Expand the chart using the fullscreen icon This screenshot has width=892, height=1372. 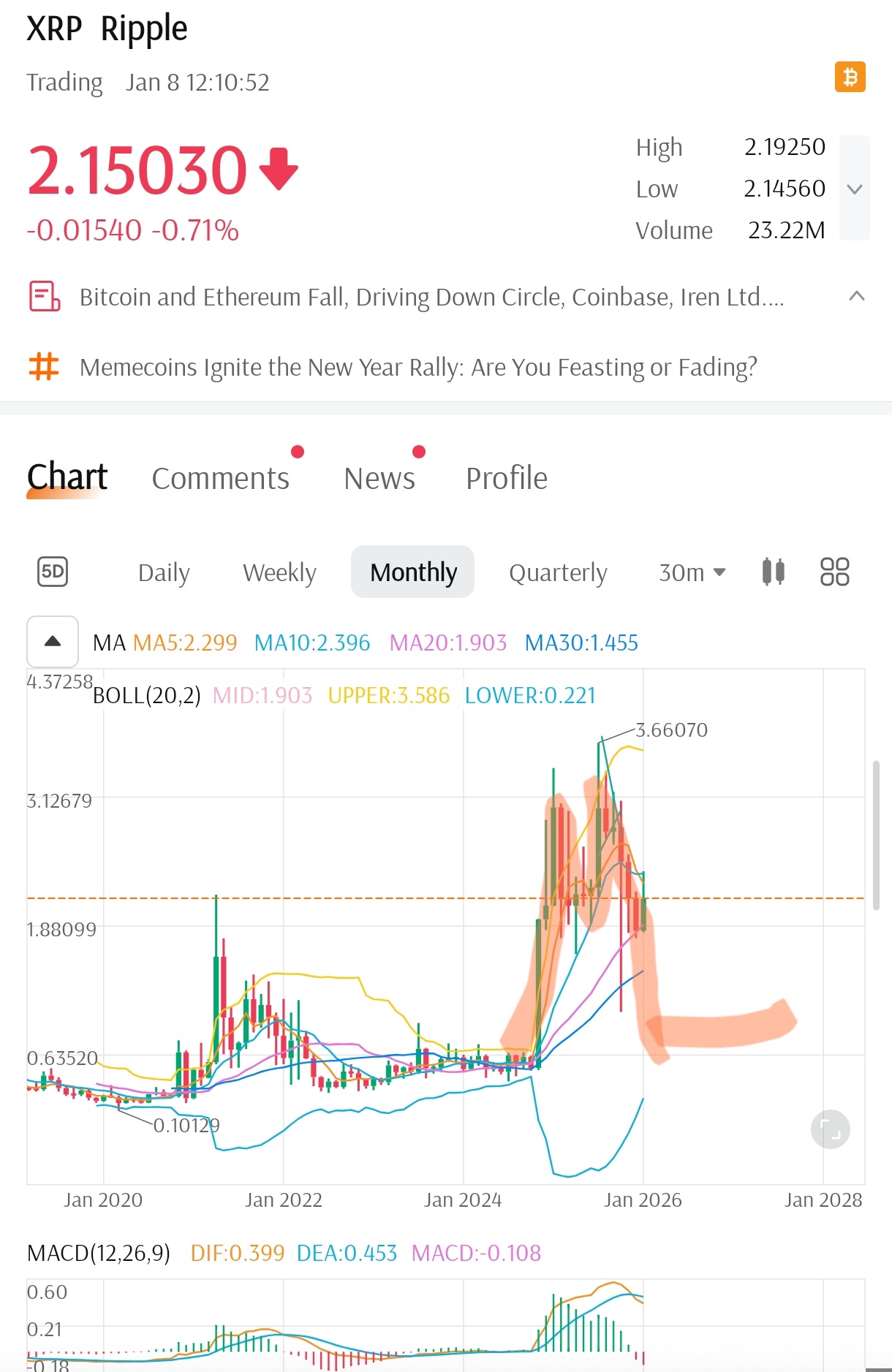click(x=831, y=1129)
